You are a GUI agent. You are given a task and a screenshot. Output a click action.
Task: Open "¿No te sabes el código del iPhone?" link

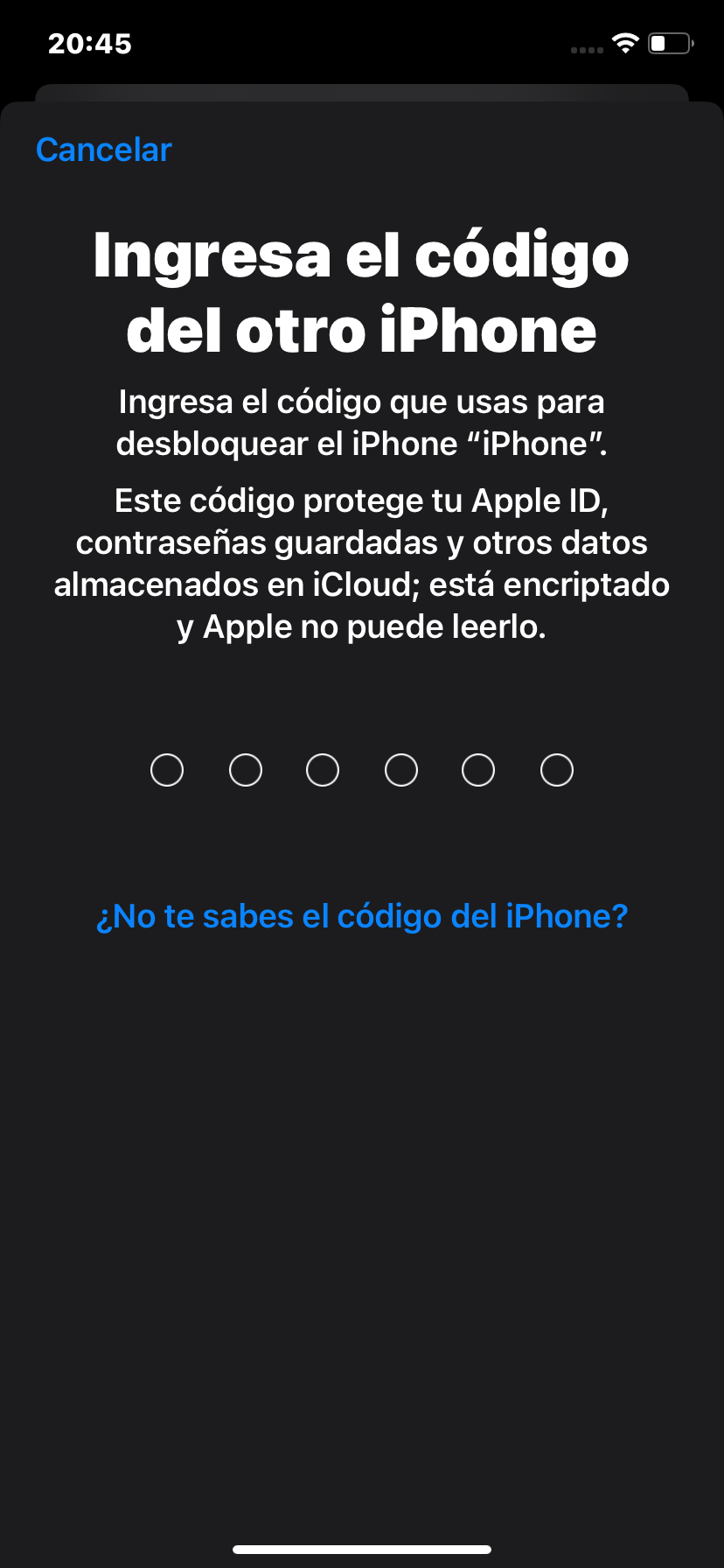tap(362, 916)
